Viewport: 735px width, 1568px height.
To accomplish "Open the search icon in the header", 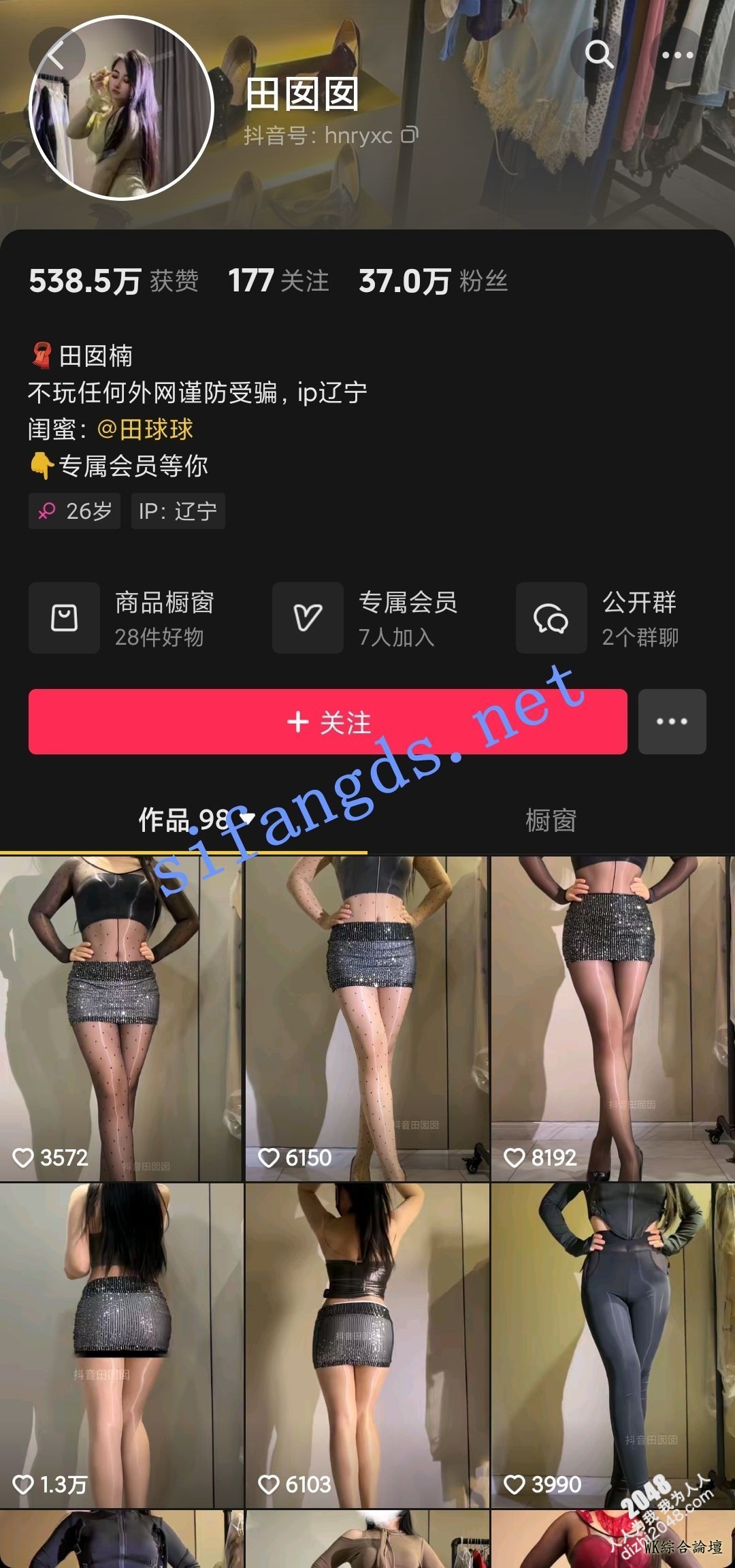I will [599, 54].
